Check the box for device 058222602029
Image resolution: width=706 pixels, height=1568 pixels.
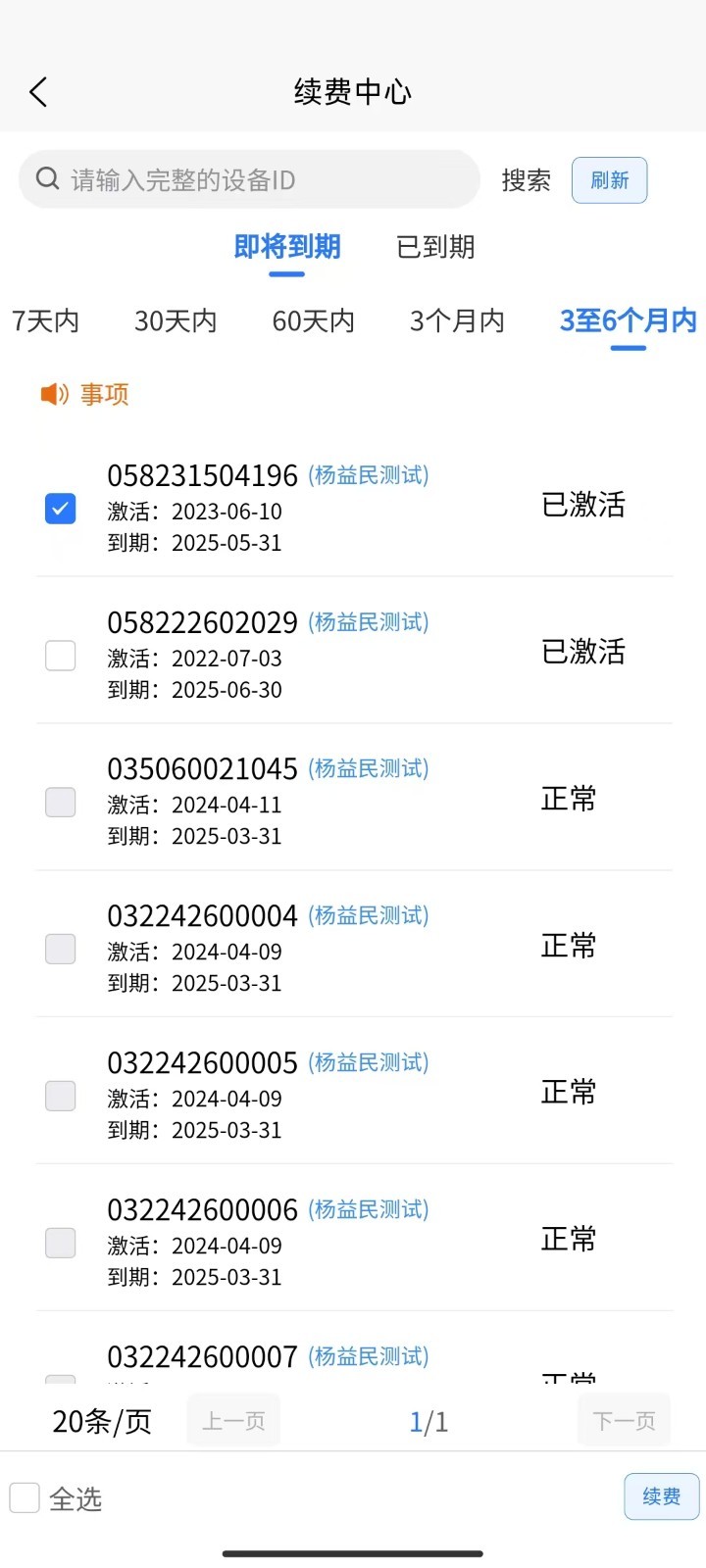coord(61,655)
